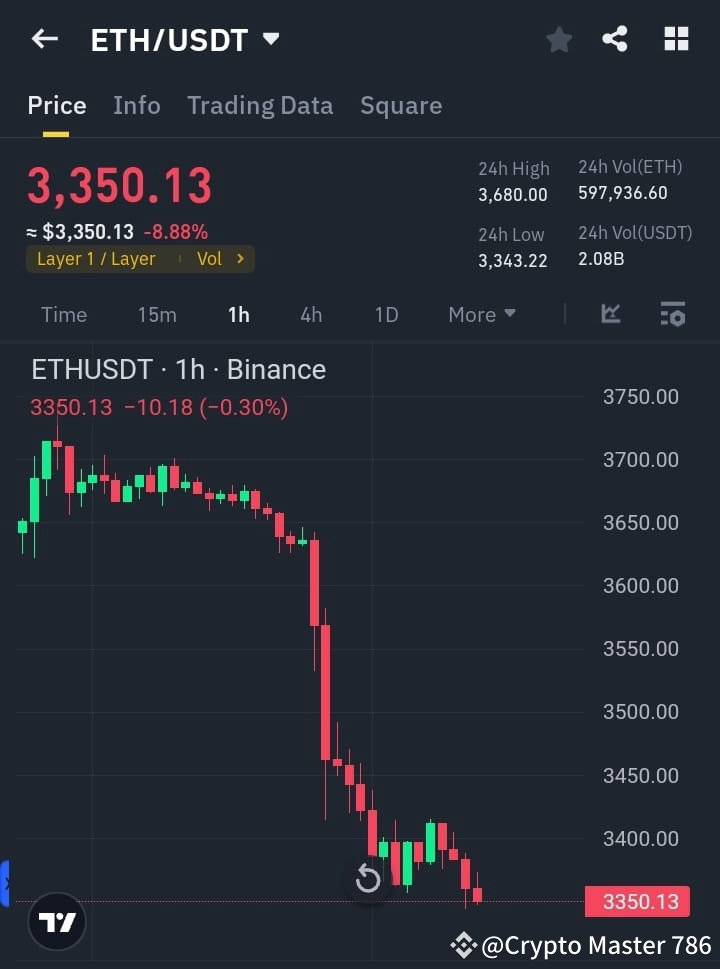
Task: Open the Square tab
Action: click(x=401, y=105)
